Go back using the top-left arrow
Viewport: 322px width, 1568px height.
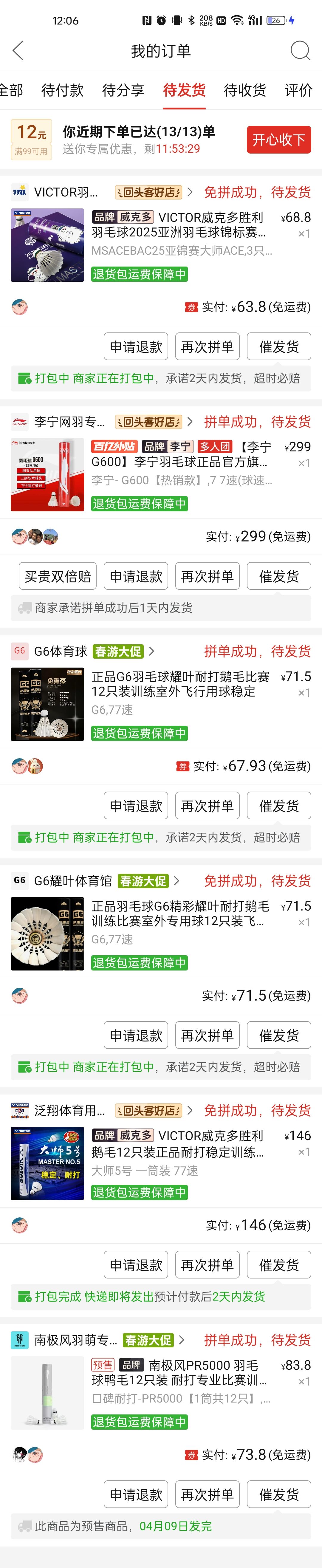18,50
